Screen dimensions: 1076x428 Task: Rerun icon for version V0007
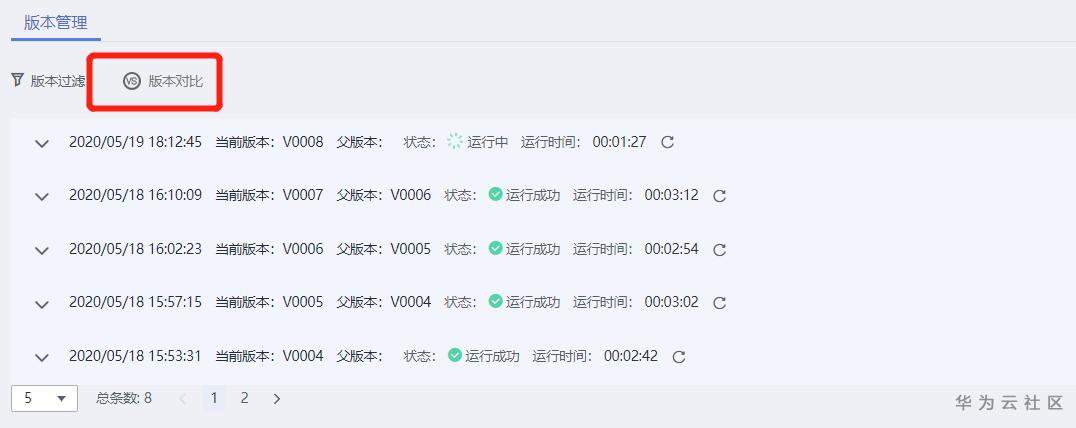pos(719,196)
